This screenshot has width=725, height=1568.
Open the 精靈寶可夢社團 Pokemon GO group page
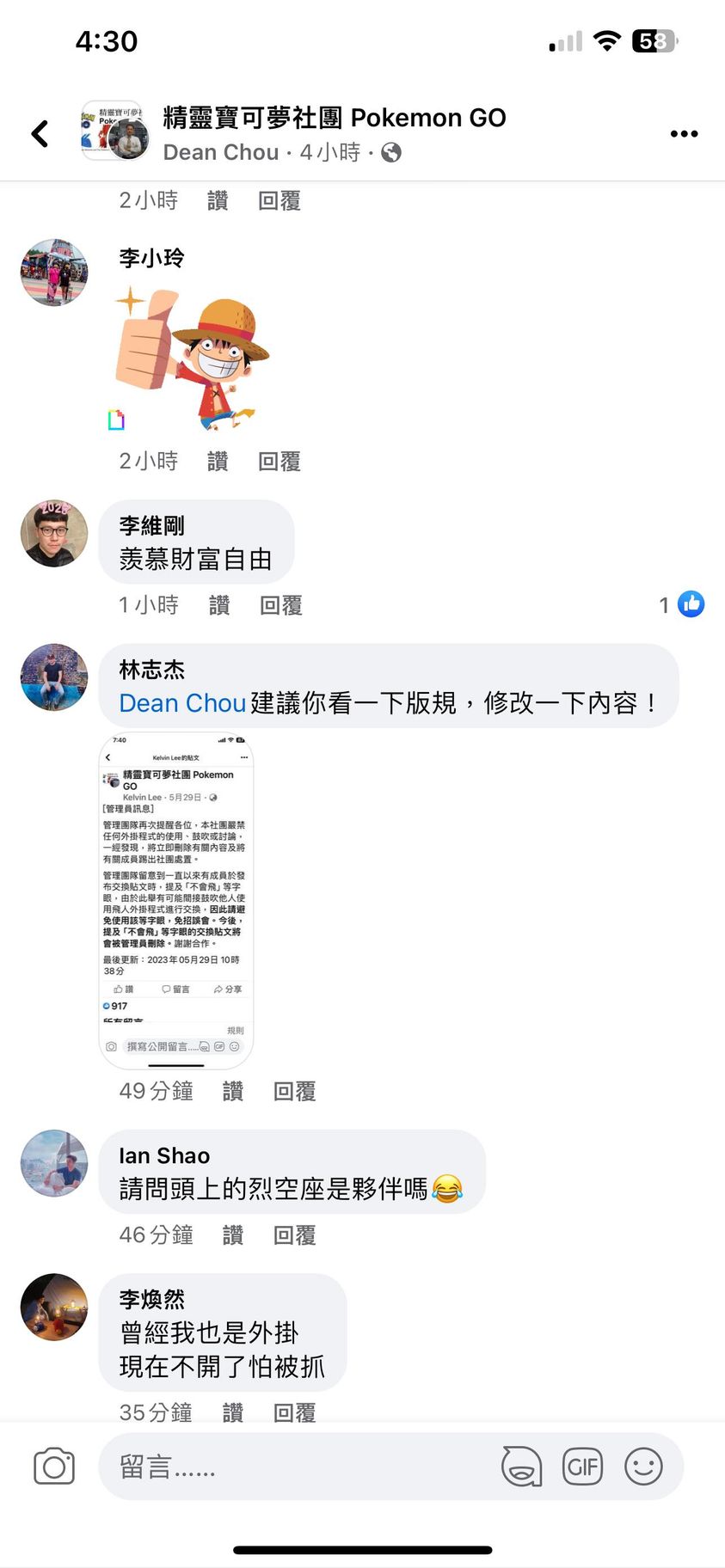[x=334, y=118]
